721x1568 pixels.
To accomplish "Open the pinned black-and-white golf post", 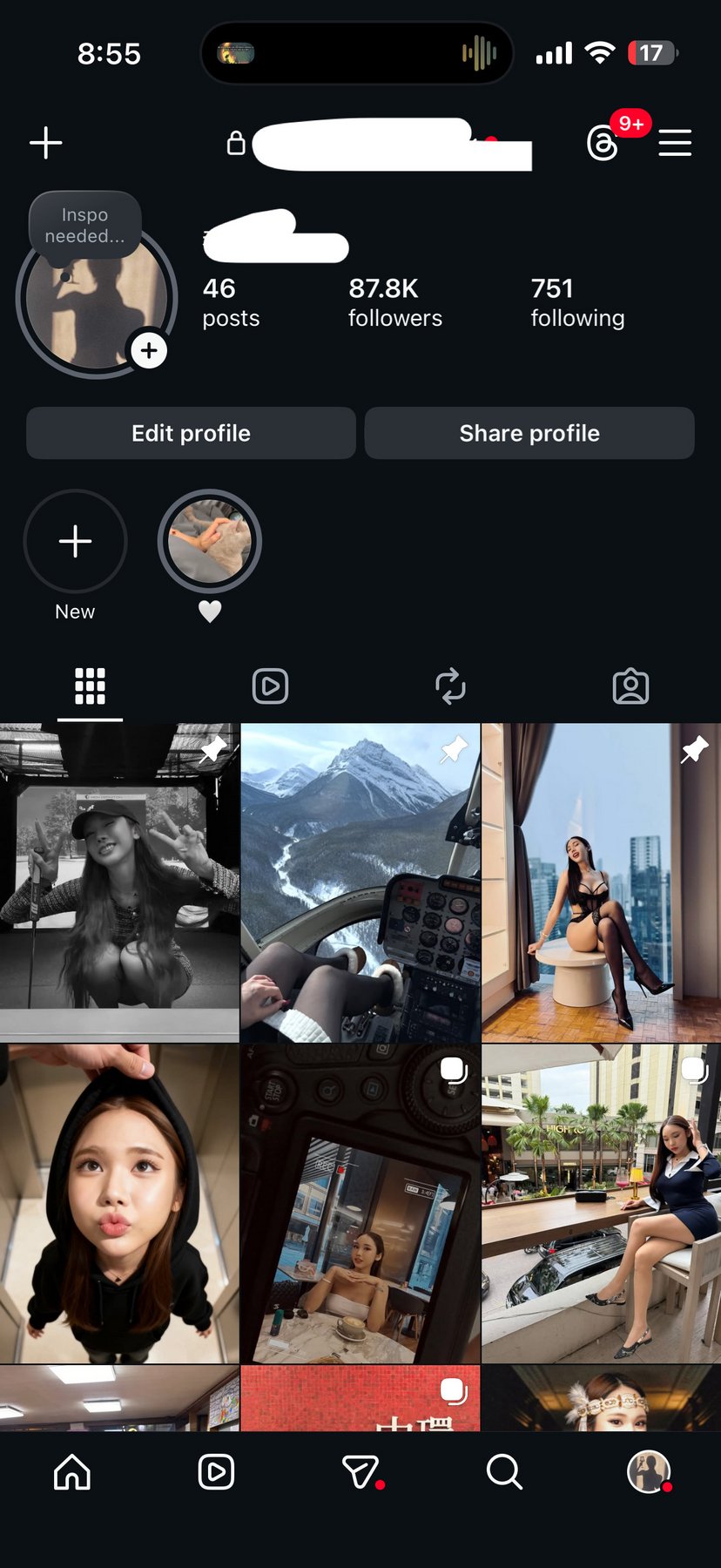I will (119, 882).
